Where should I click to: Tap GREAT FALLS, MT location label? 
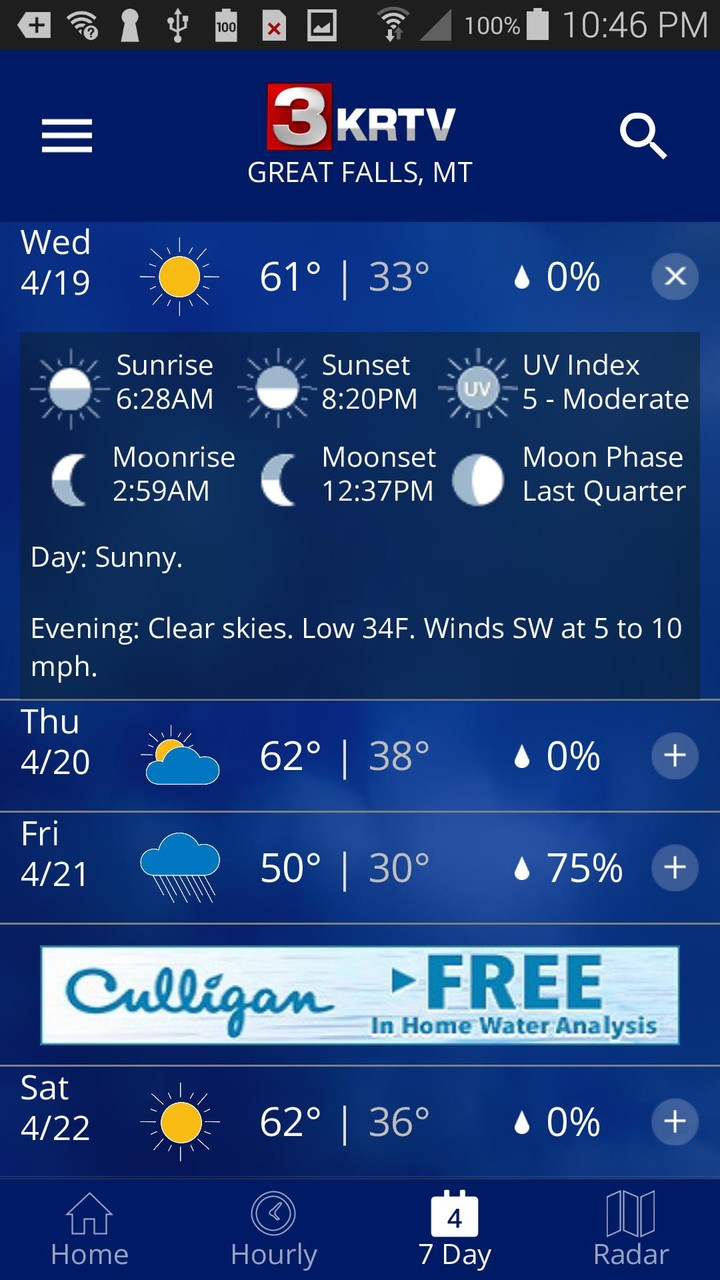[x=360, y=172]
